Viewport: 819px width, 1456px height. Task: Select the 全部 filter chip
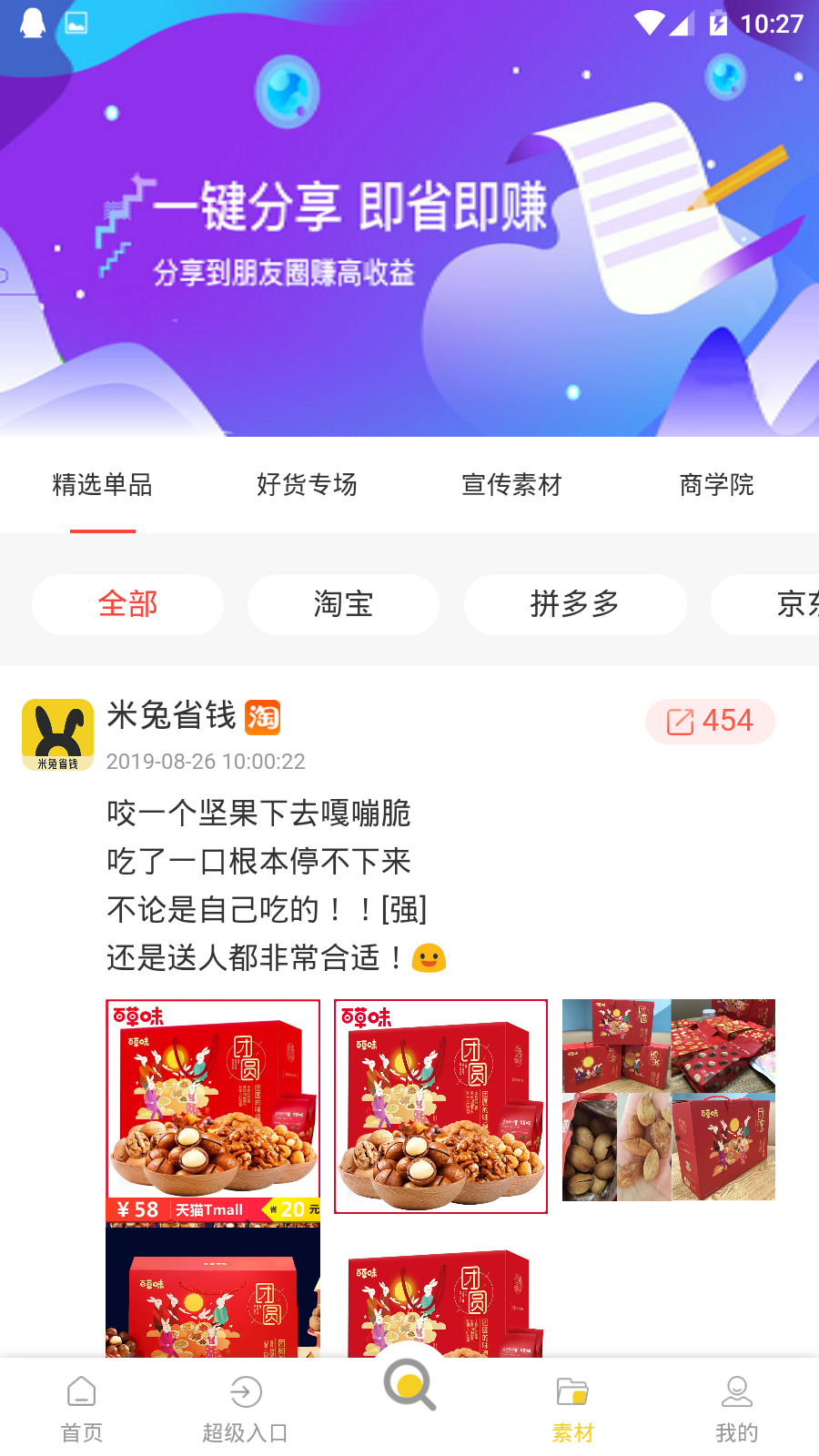(x=127, y=604)
